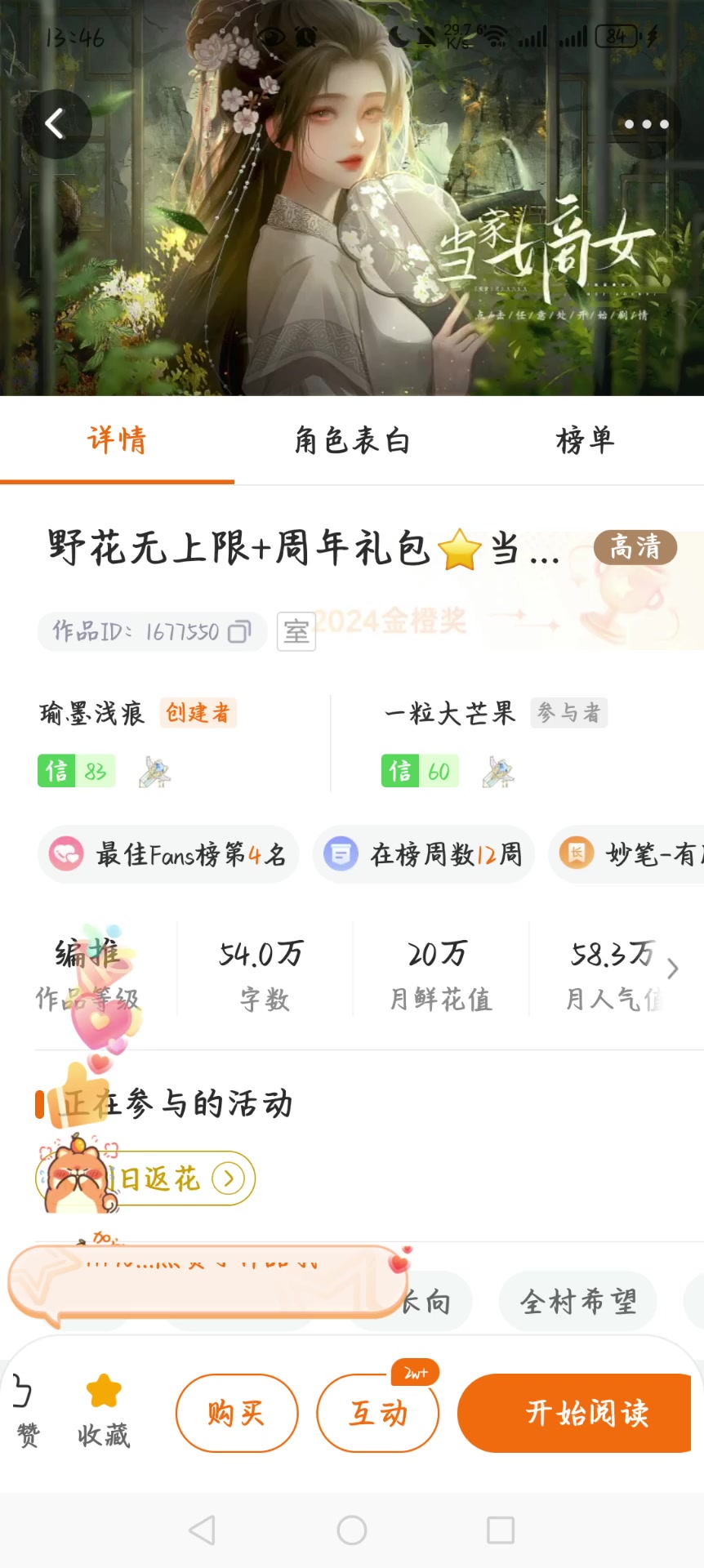
Task: Tap the 最佳Fans榜第4名 chip
Action: 168,854
